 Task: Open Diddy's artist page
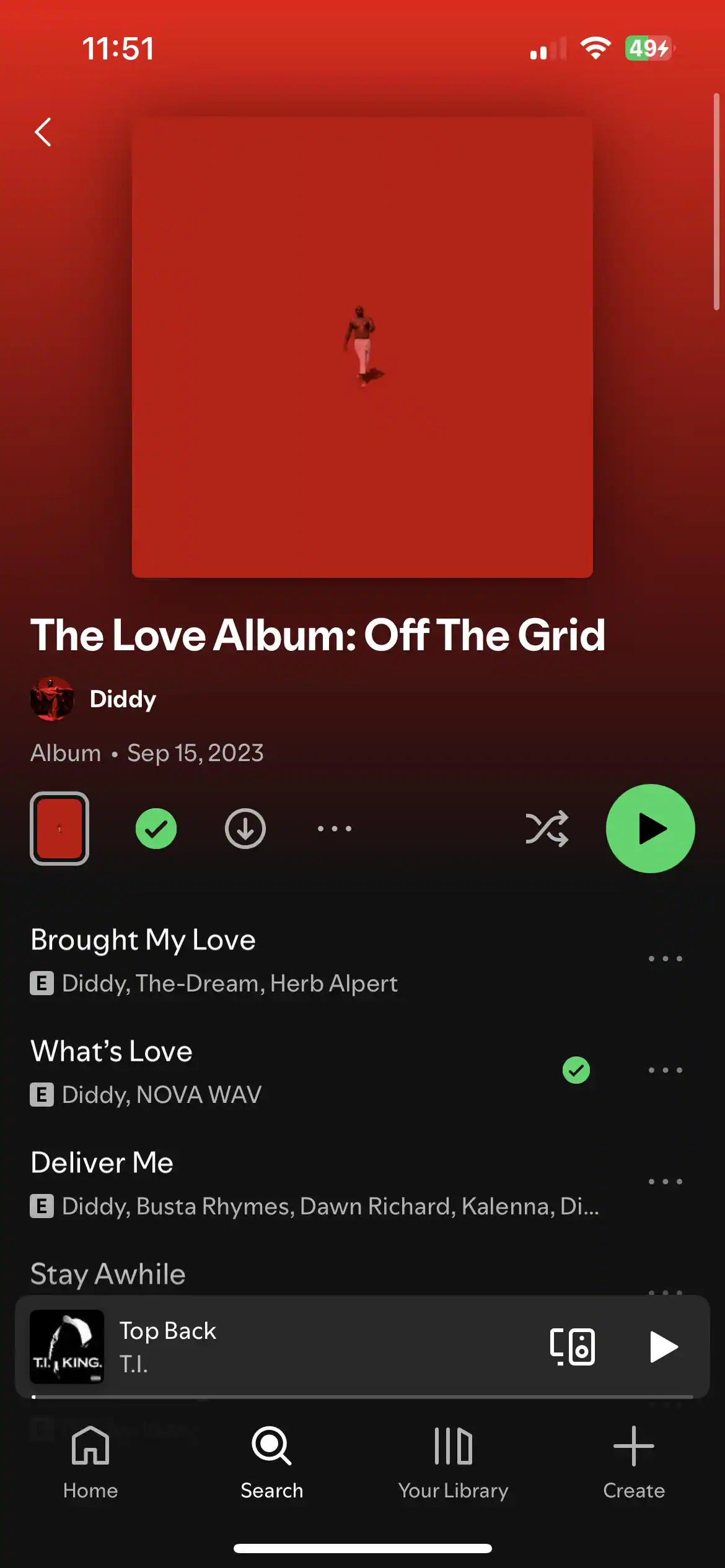[x=122, y=699]
